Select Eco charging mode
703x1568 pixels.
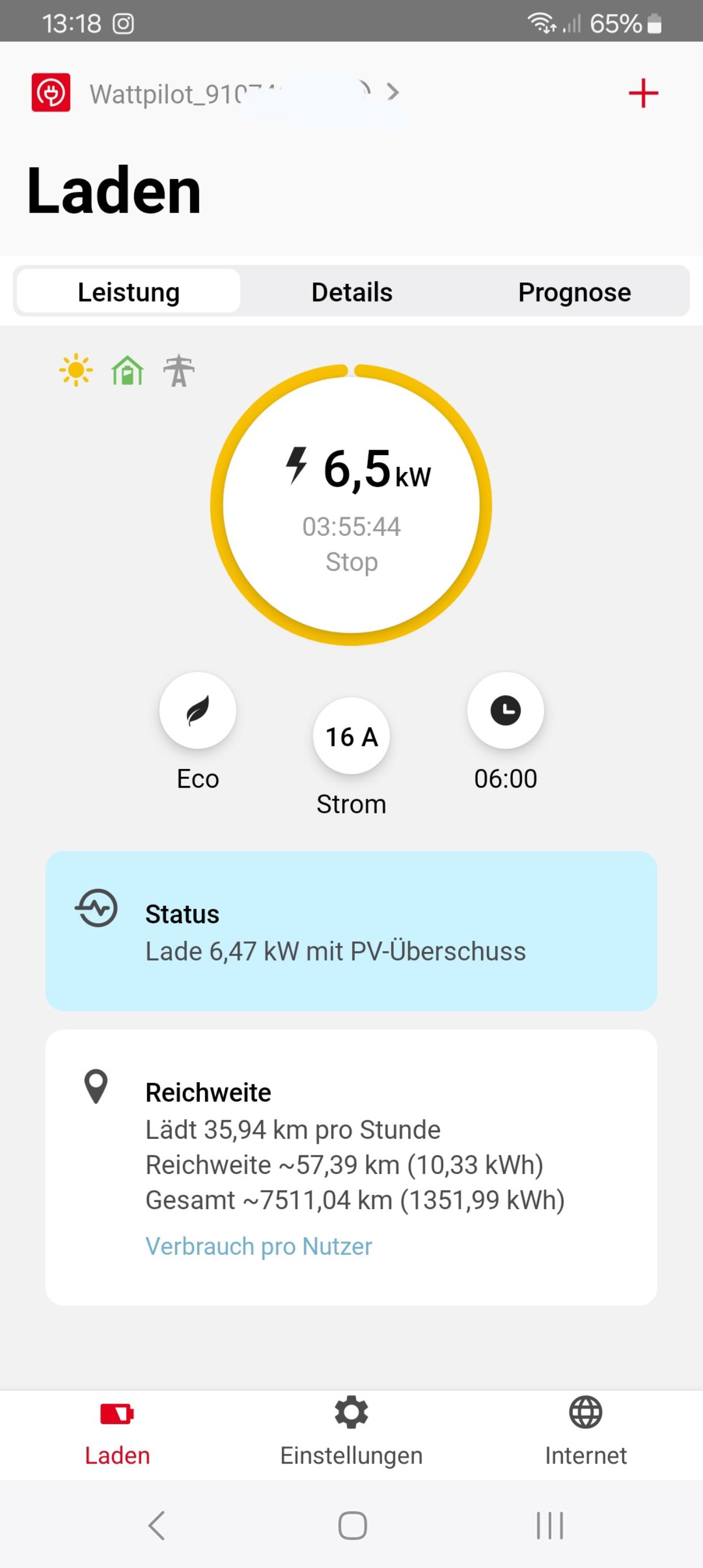click(198, 711)
